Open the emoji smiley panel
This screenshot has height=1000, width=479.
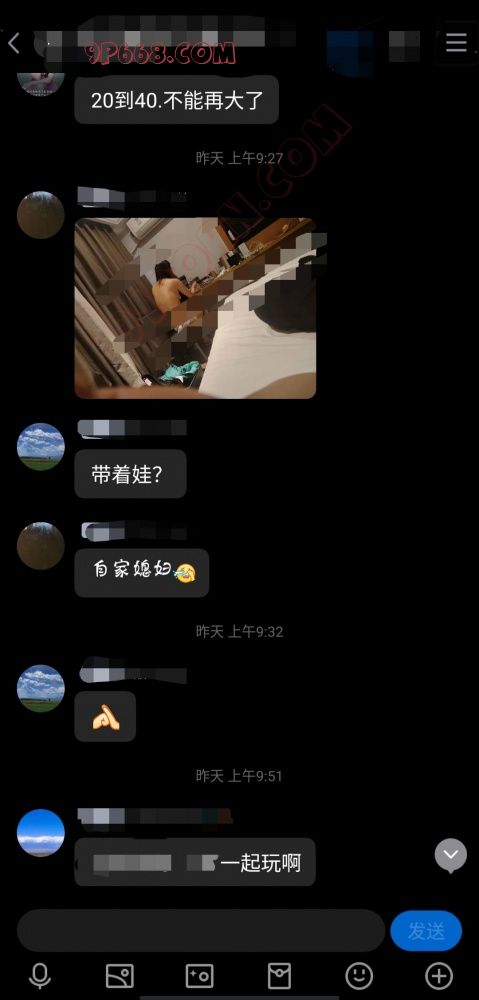tap(359, 976)
